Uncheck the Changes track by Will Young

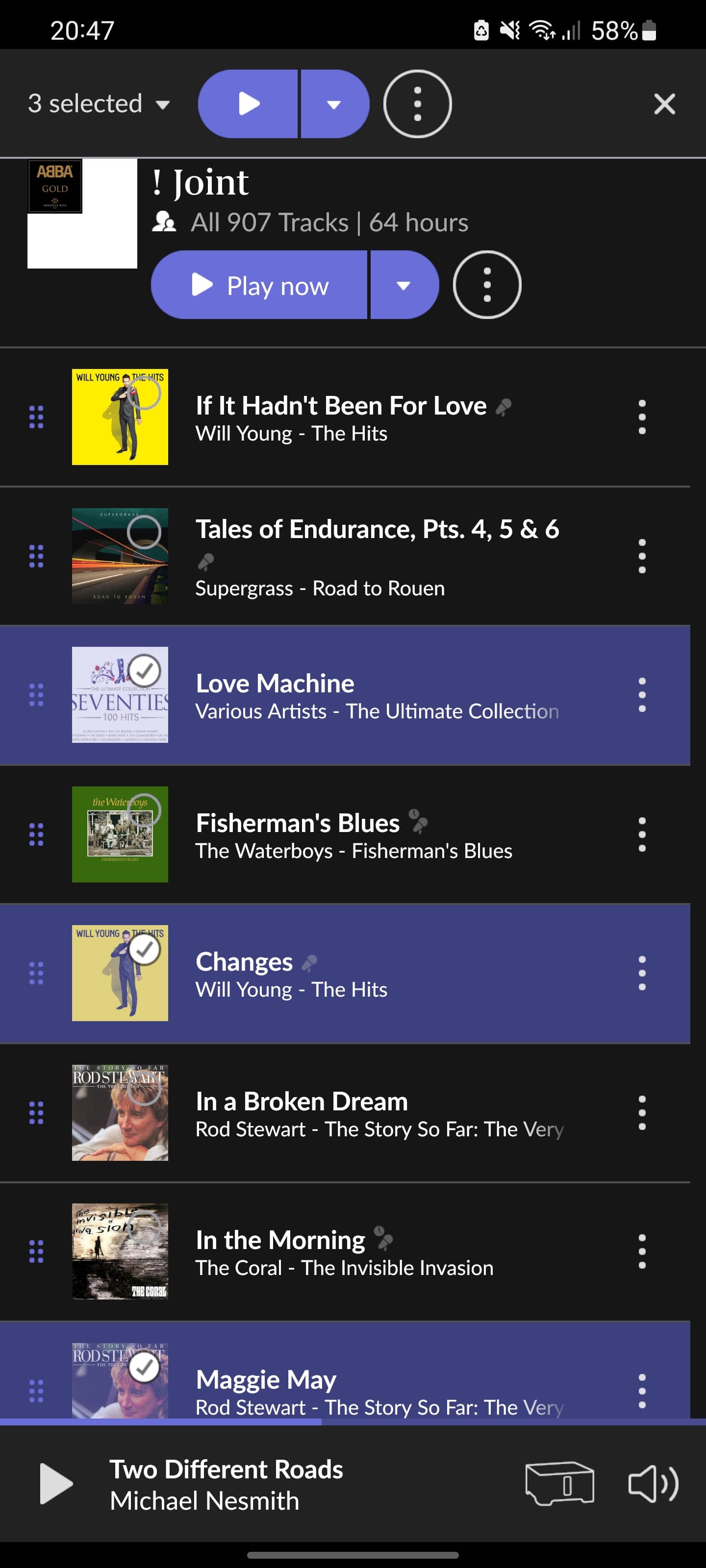coord(144,949)
